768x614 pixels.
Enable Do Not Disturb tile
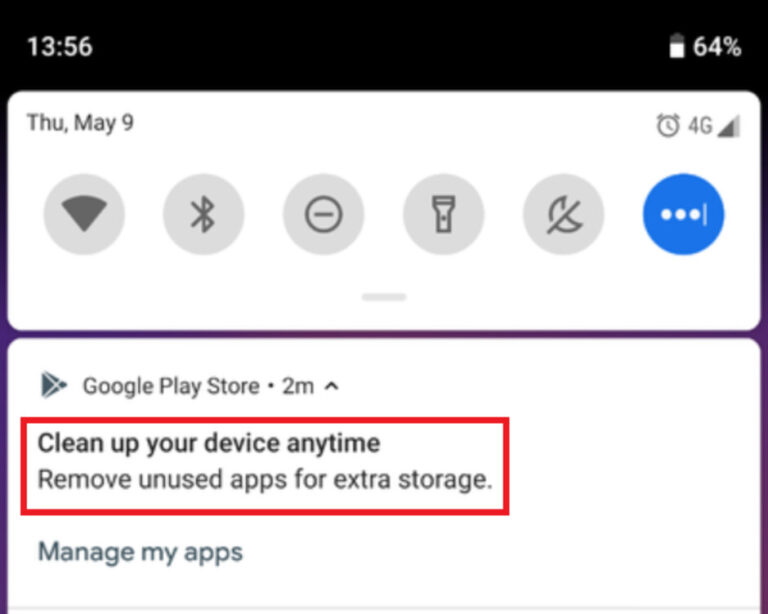324,215
